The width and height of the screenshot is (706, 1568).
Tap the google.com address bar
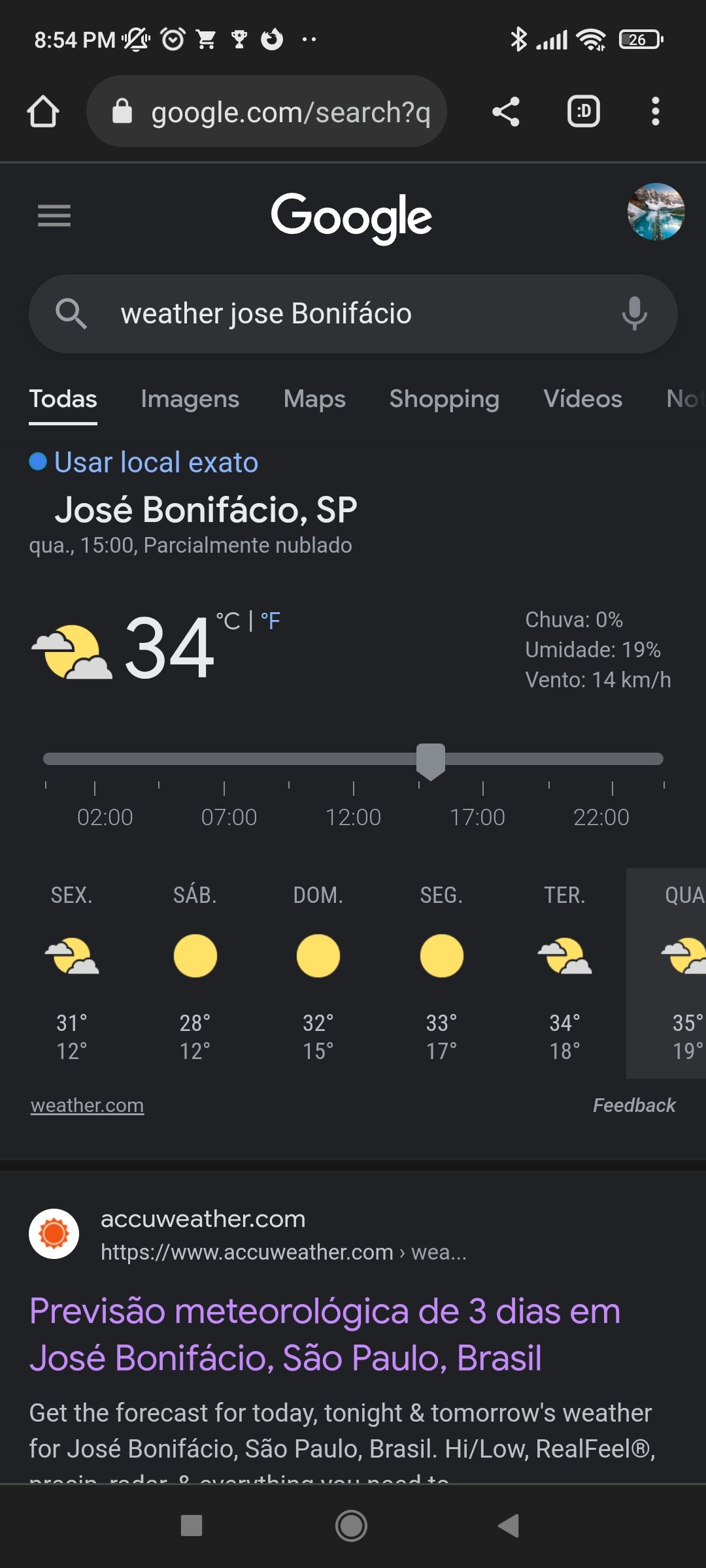point(267,111)
